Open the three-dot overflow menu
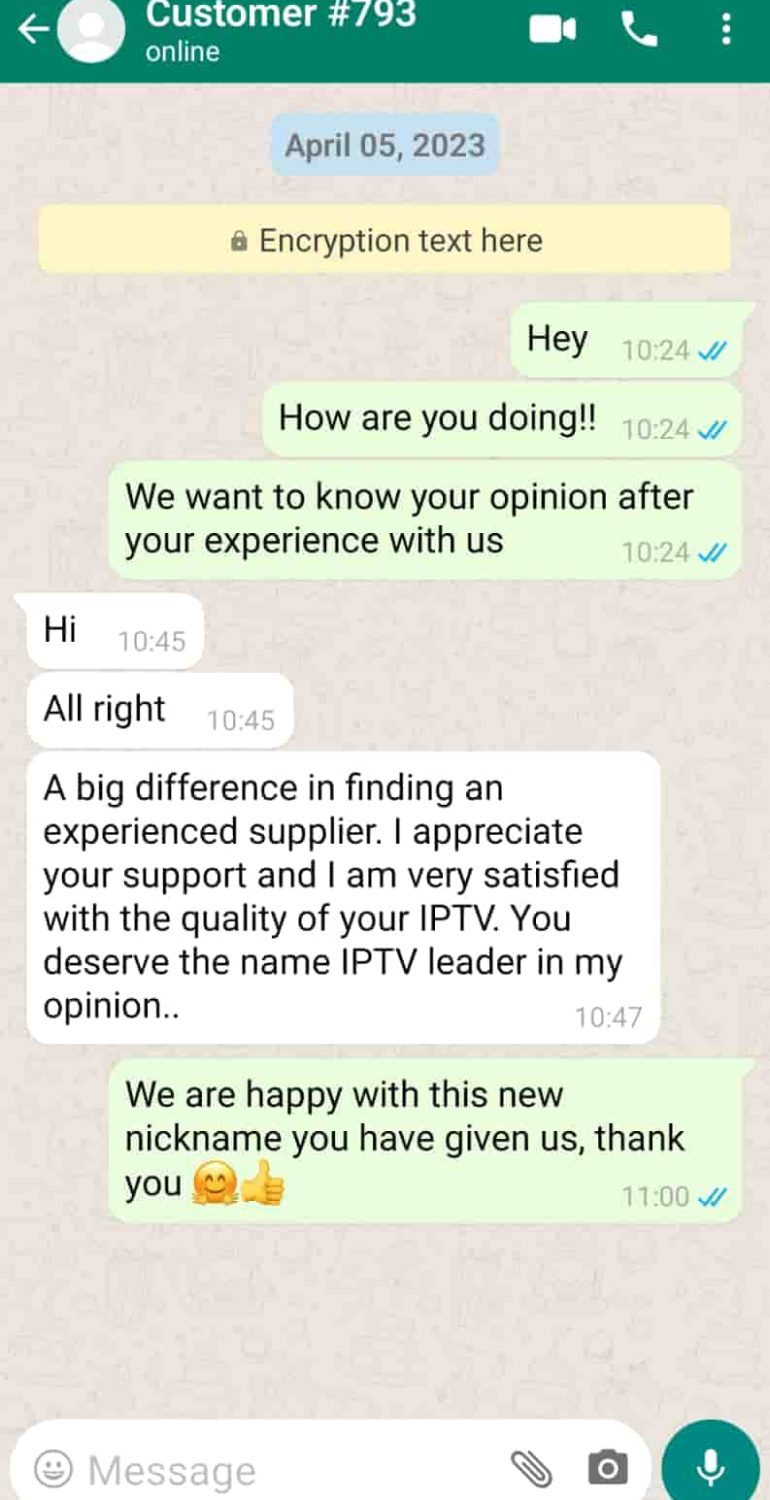The width and height of the screenshot is (770, 1500). click(x=726, y=30)
